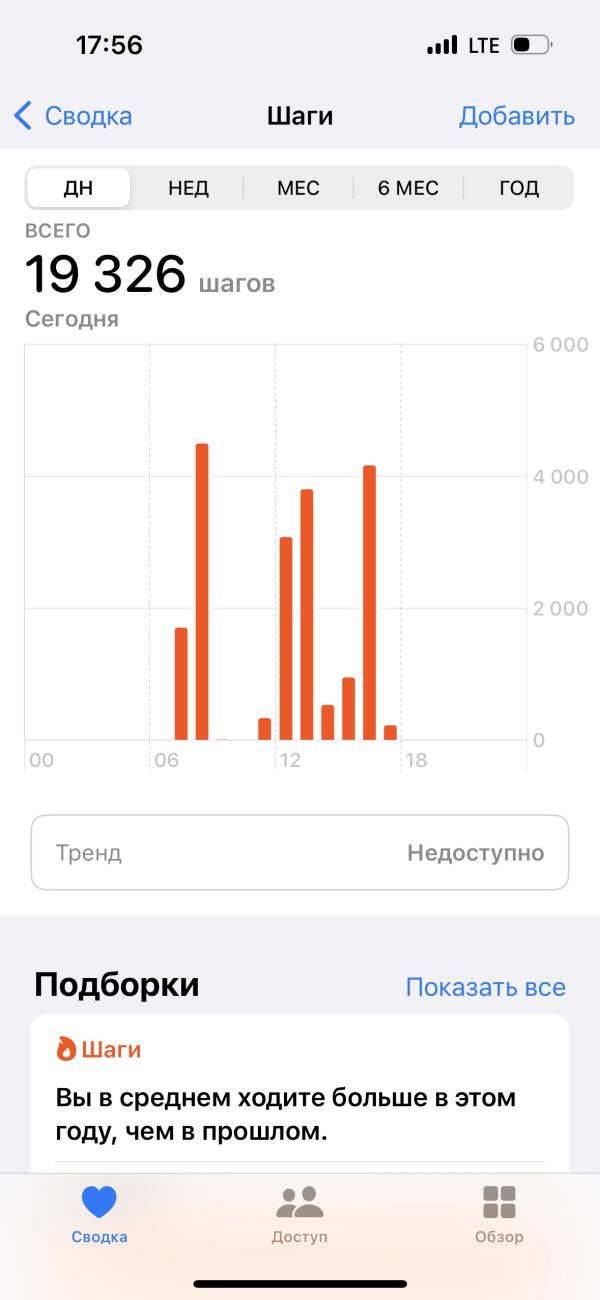Tap Добавить to add step data
The width and height of the screenshot is (600, 1300).
coord(516,116)
